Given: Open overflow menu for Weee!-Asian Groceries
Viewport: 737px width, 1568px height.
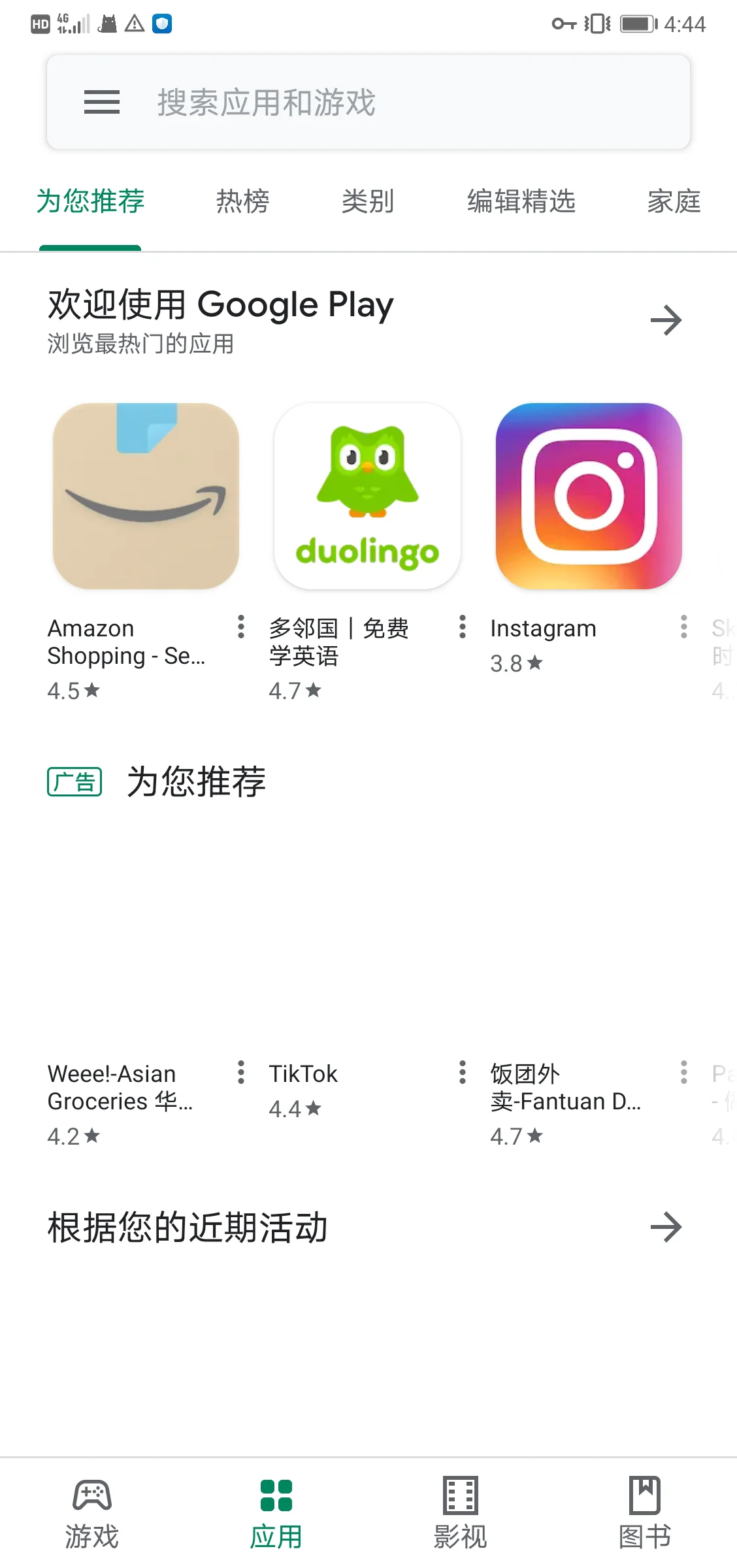Looking at the screenshot, I should [x=241, y=1072].
